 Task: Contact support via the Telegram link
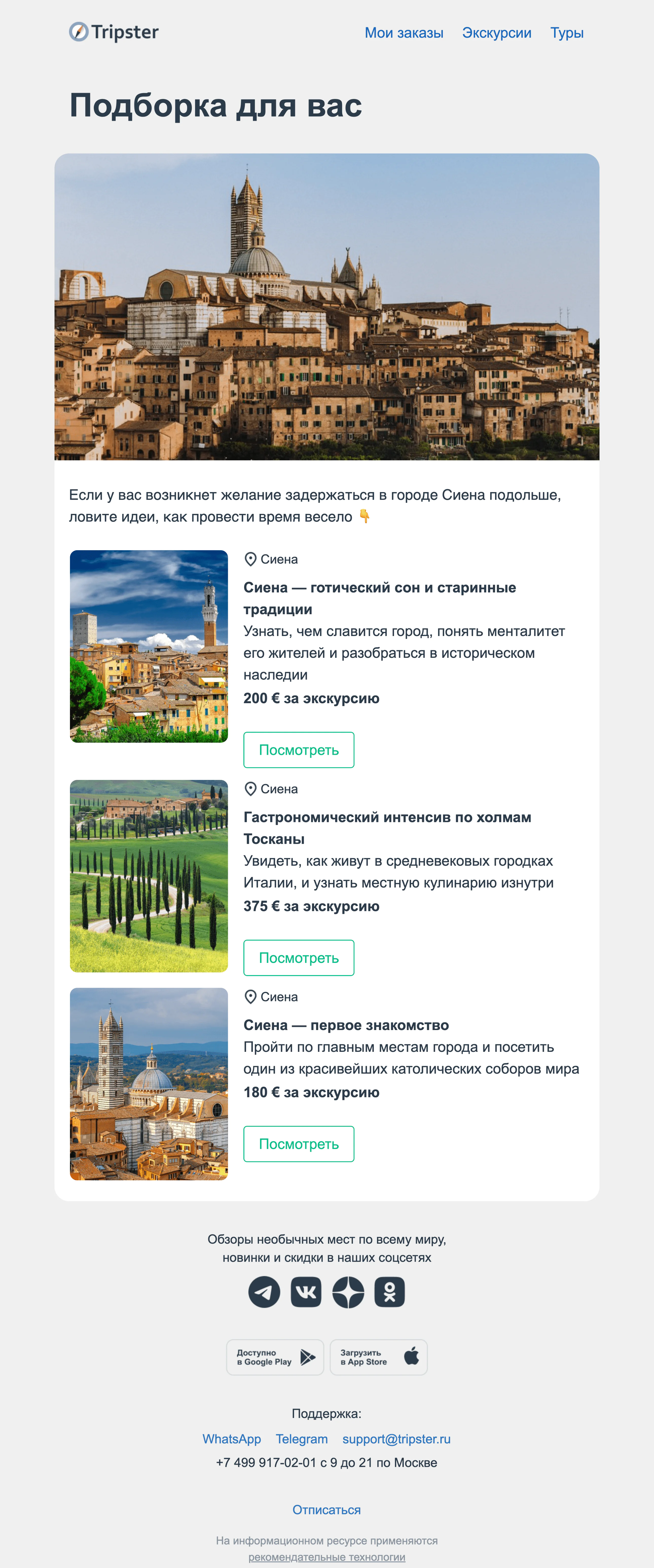coord(301,1439)
